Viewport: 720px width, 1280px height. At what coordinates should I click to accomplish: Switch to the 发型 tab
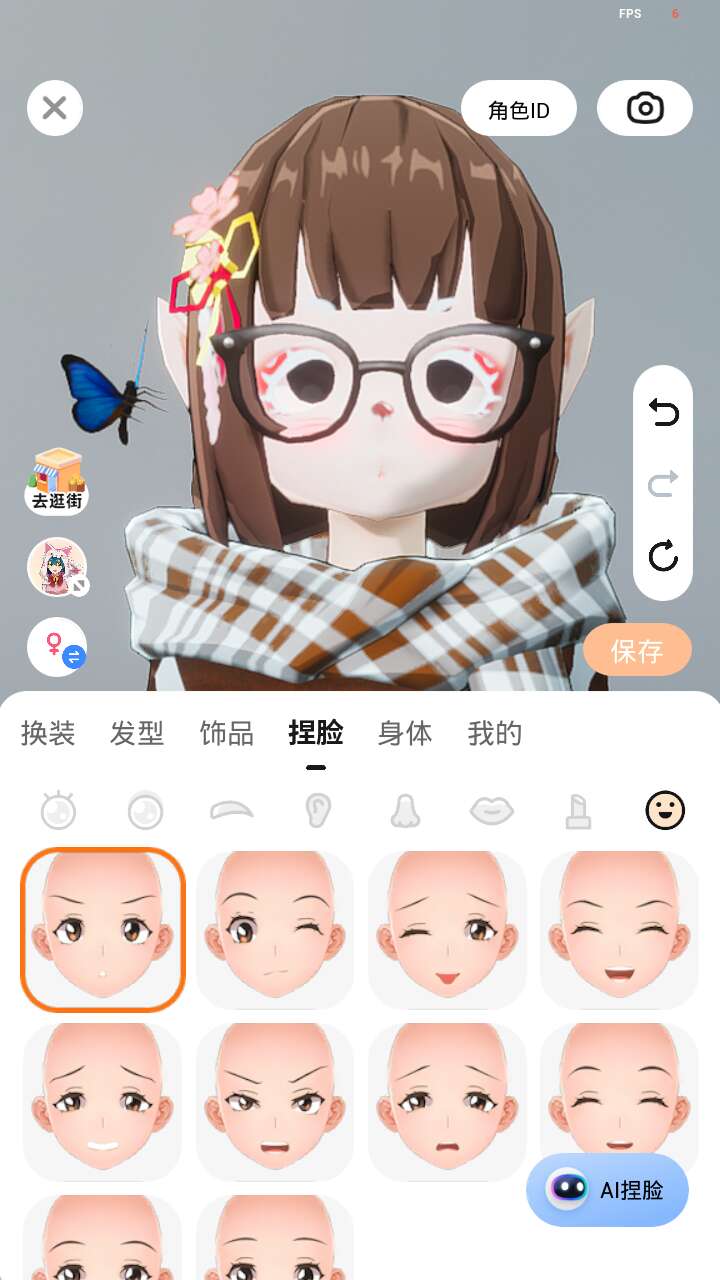click(x=137, y=733)
